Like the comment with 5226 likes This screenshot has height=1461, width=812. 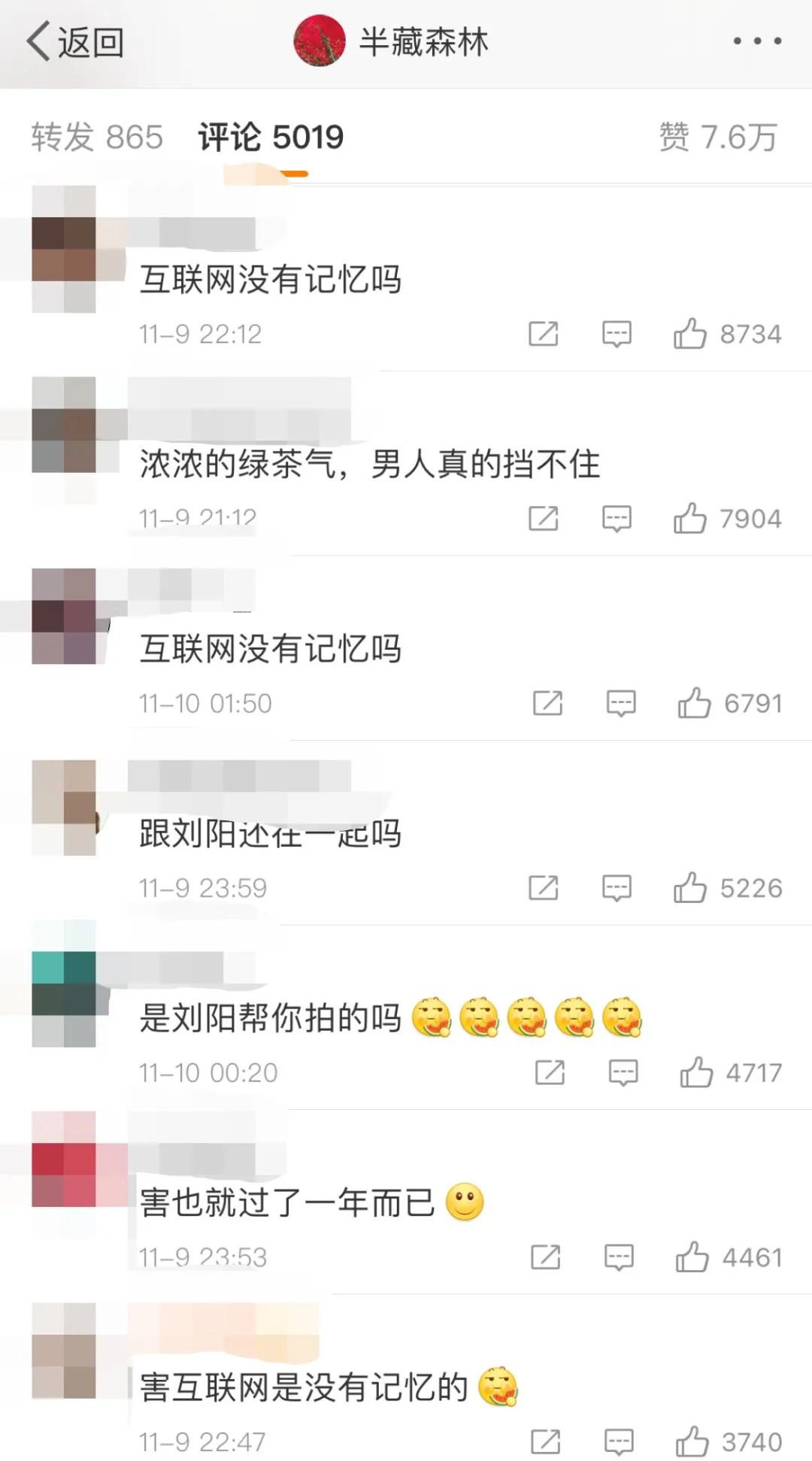point(690,888)
